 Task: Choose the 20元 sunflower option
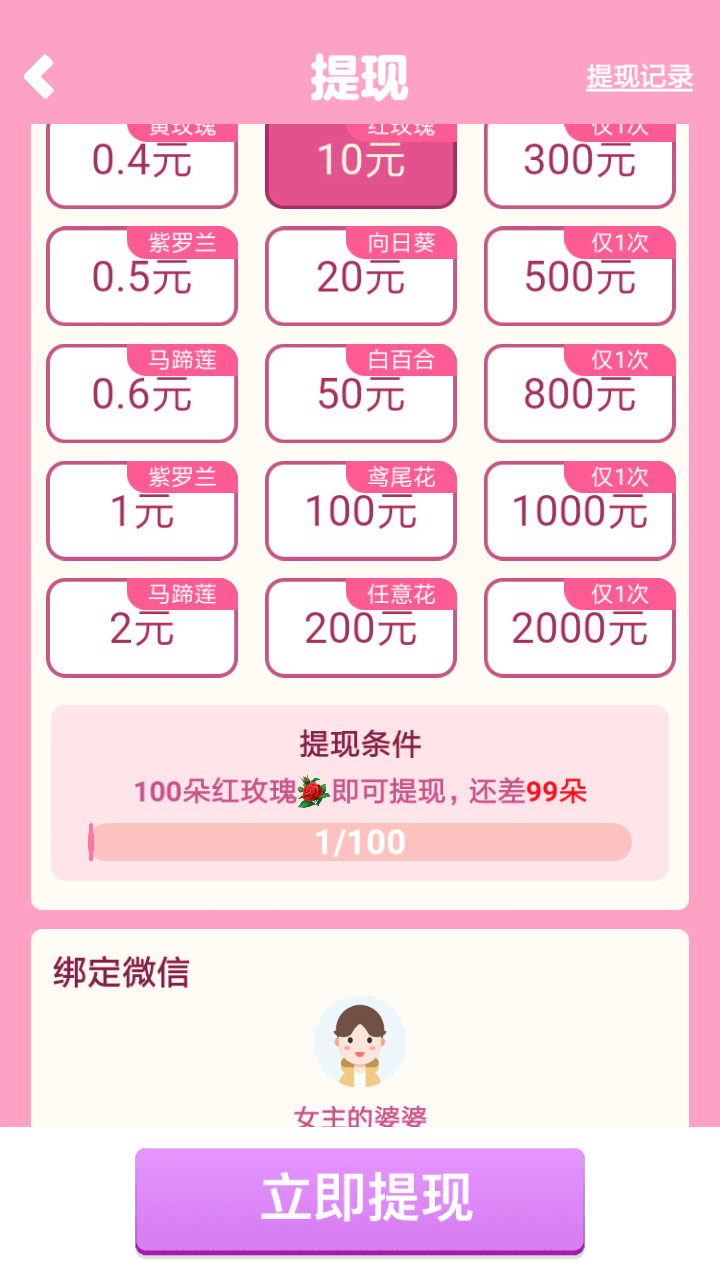point(360,277)
